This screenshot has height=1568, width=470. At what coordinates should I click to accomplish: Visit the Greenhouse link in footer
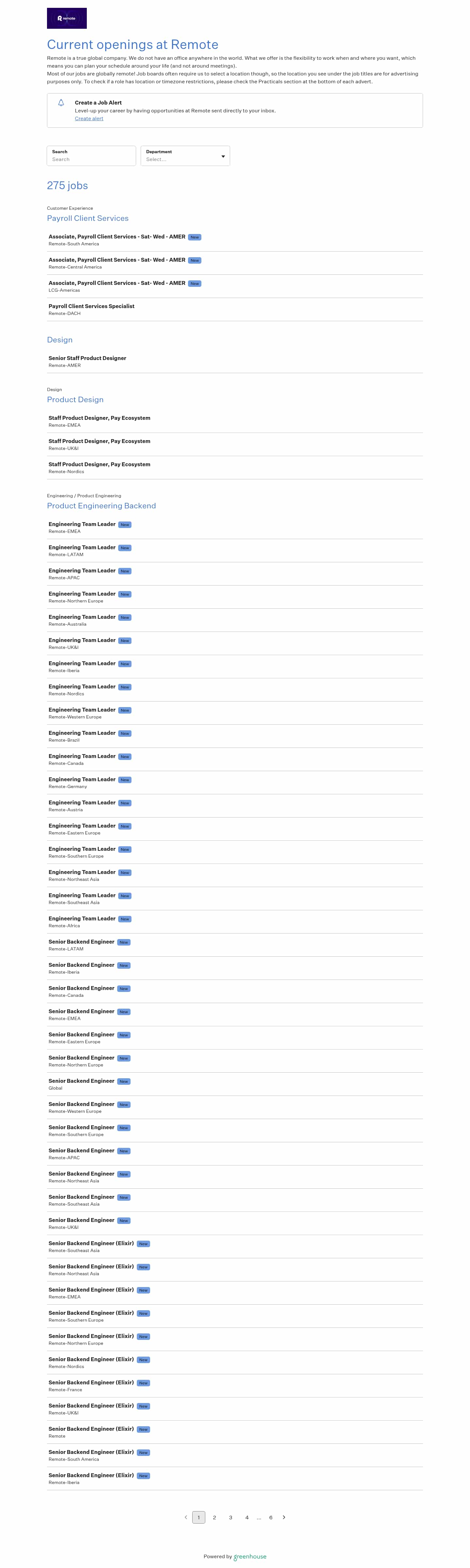pos(250,1556)
